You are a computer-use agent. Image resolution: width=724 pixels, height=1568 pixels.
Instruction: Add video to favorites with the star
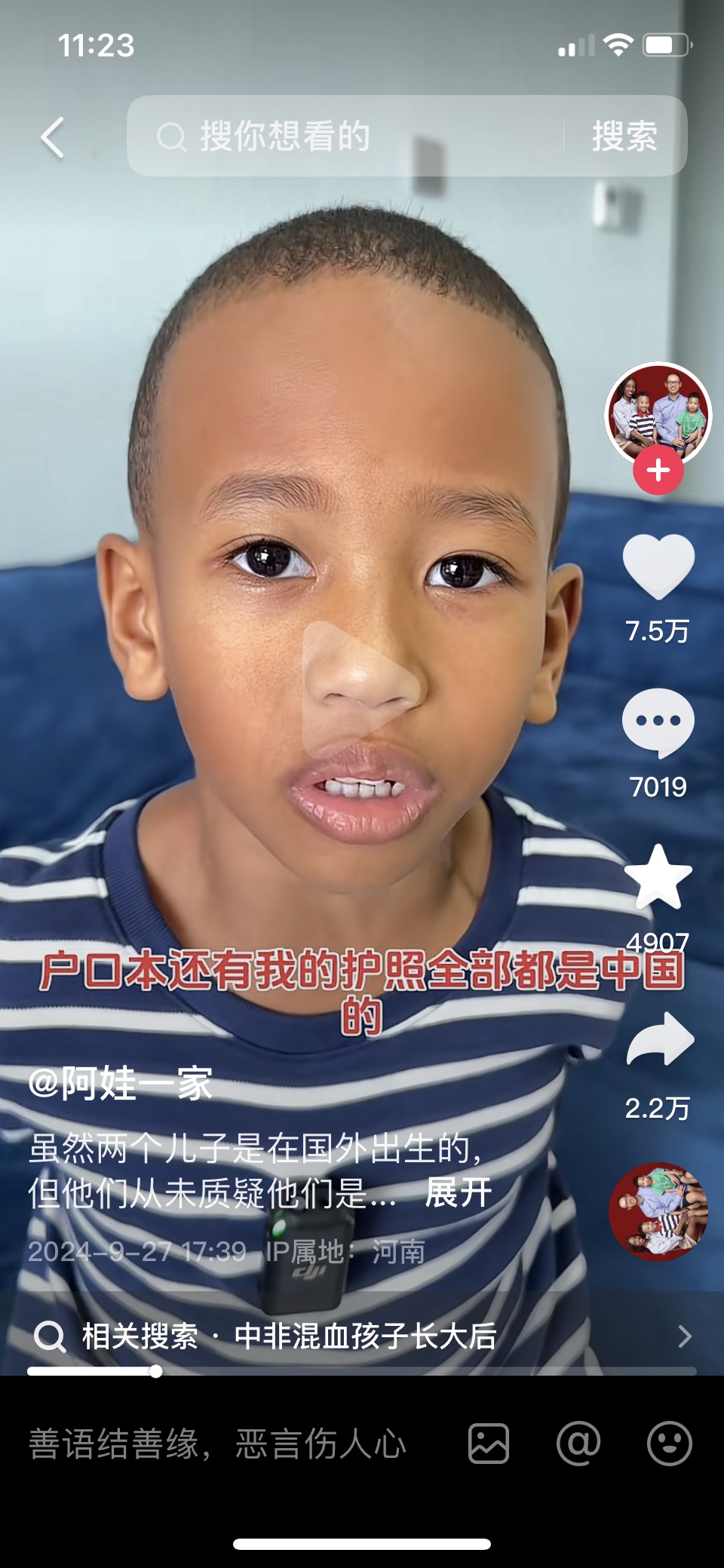[x=658, y=877]
